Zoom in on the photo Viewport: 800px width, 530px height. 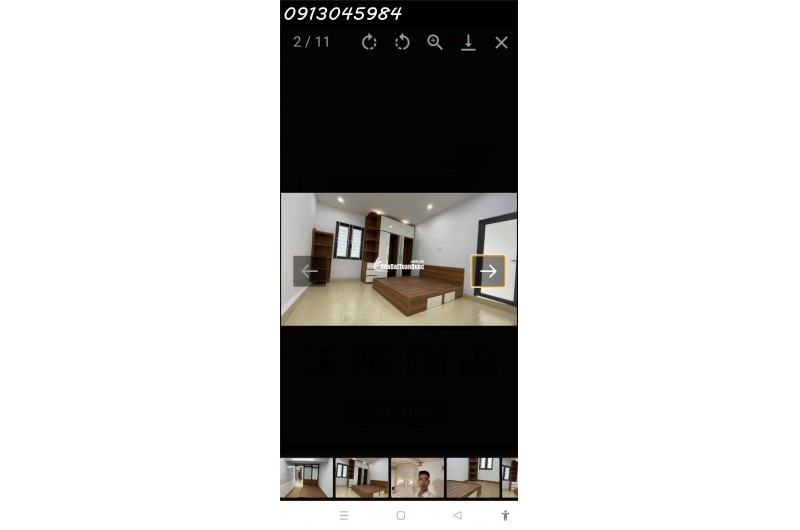[435, 42]
